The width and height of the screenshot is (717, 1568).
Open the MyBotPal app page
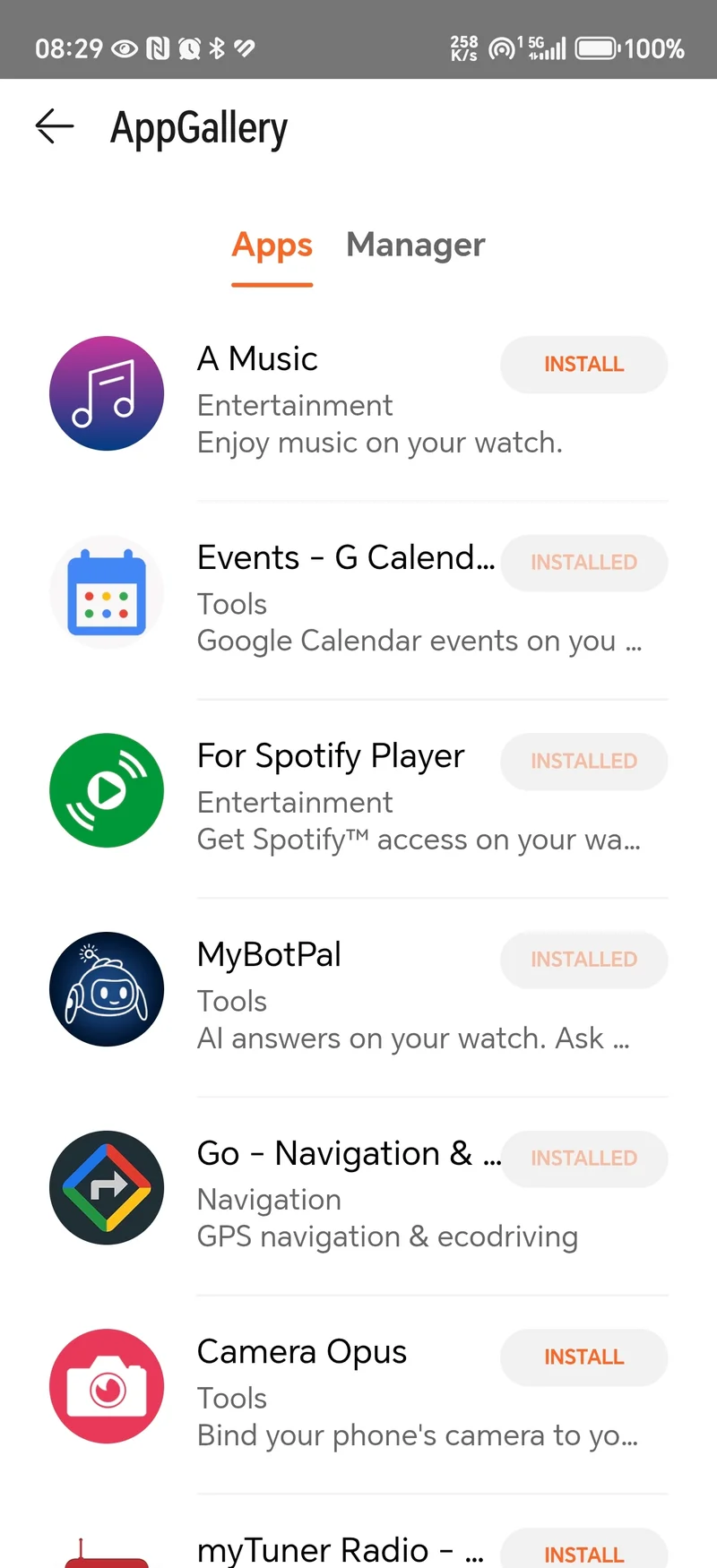pyautogui.click(x=341, y=995)
